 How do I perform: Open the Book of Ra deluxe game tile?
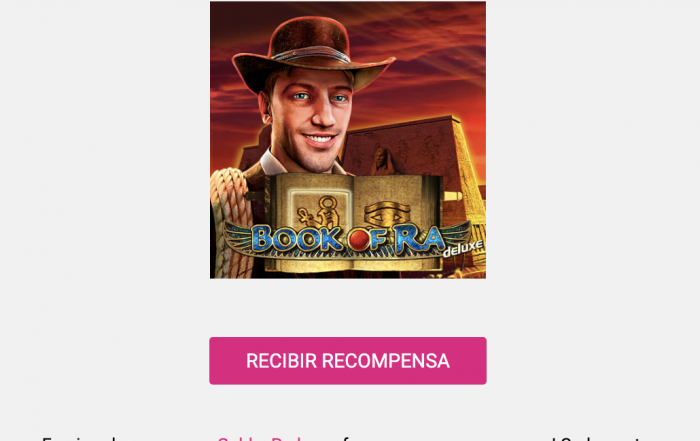(x=347, y=140)
